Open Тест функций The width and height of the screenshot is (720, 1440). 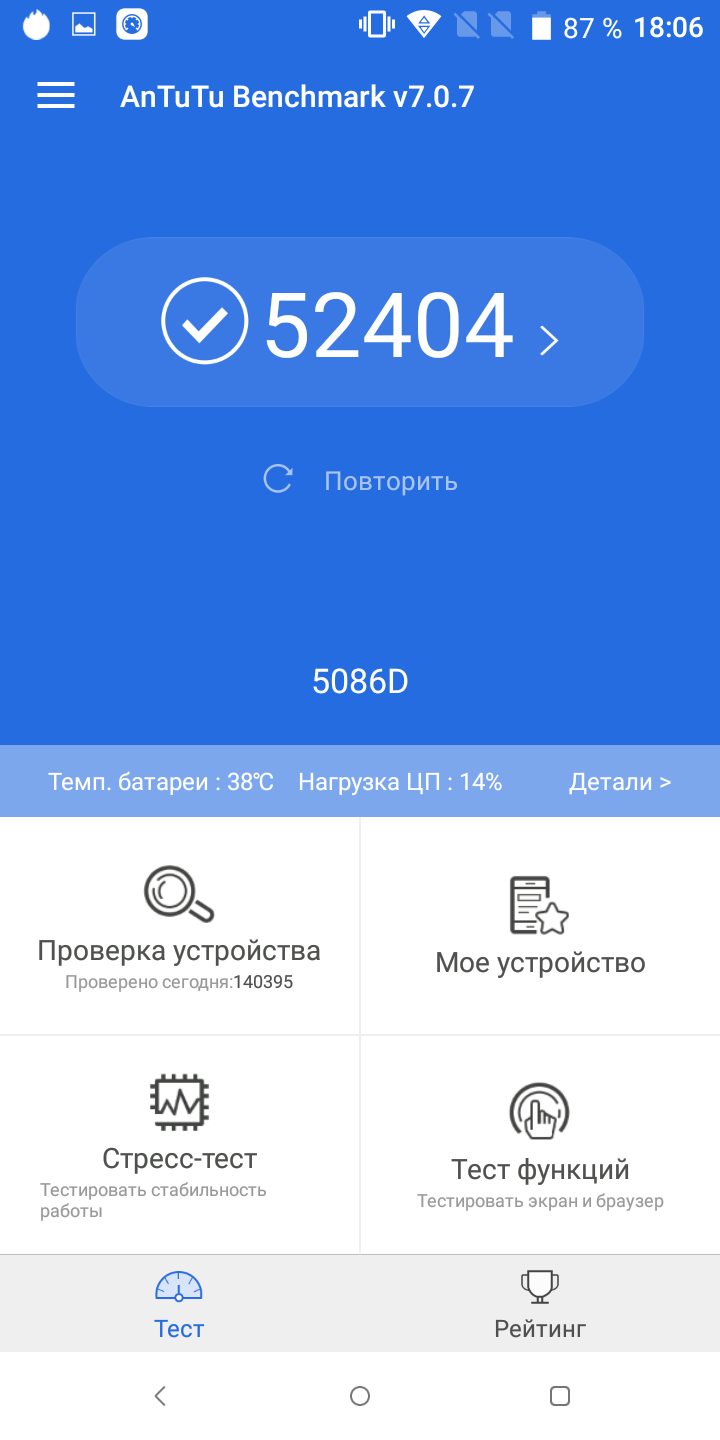540,1144
